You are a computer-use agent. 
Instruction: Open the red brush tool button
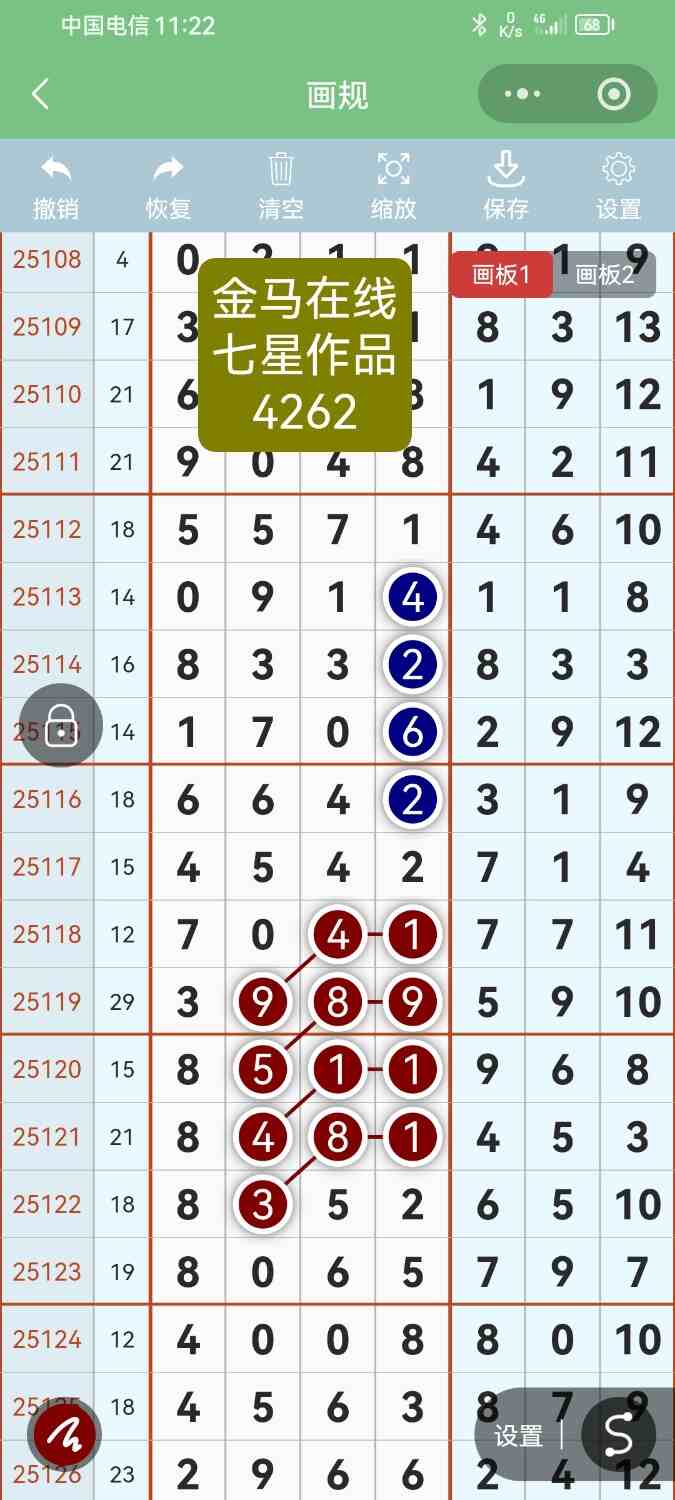pyautogui.click(x=65, y=1436)
